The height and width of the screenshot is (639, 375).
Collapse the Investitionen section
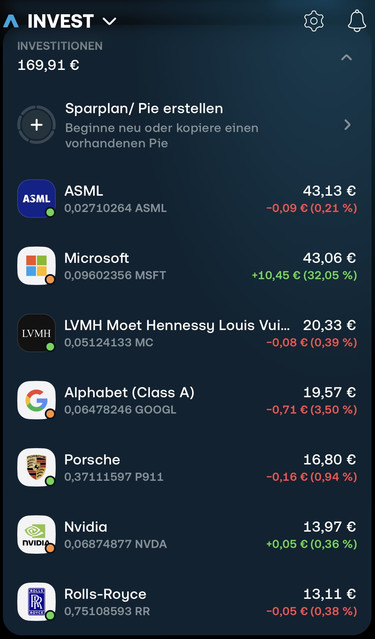pyautogui.click(x=346, y=57)
